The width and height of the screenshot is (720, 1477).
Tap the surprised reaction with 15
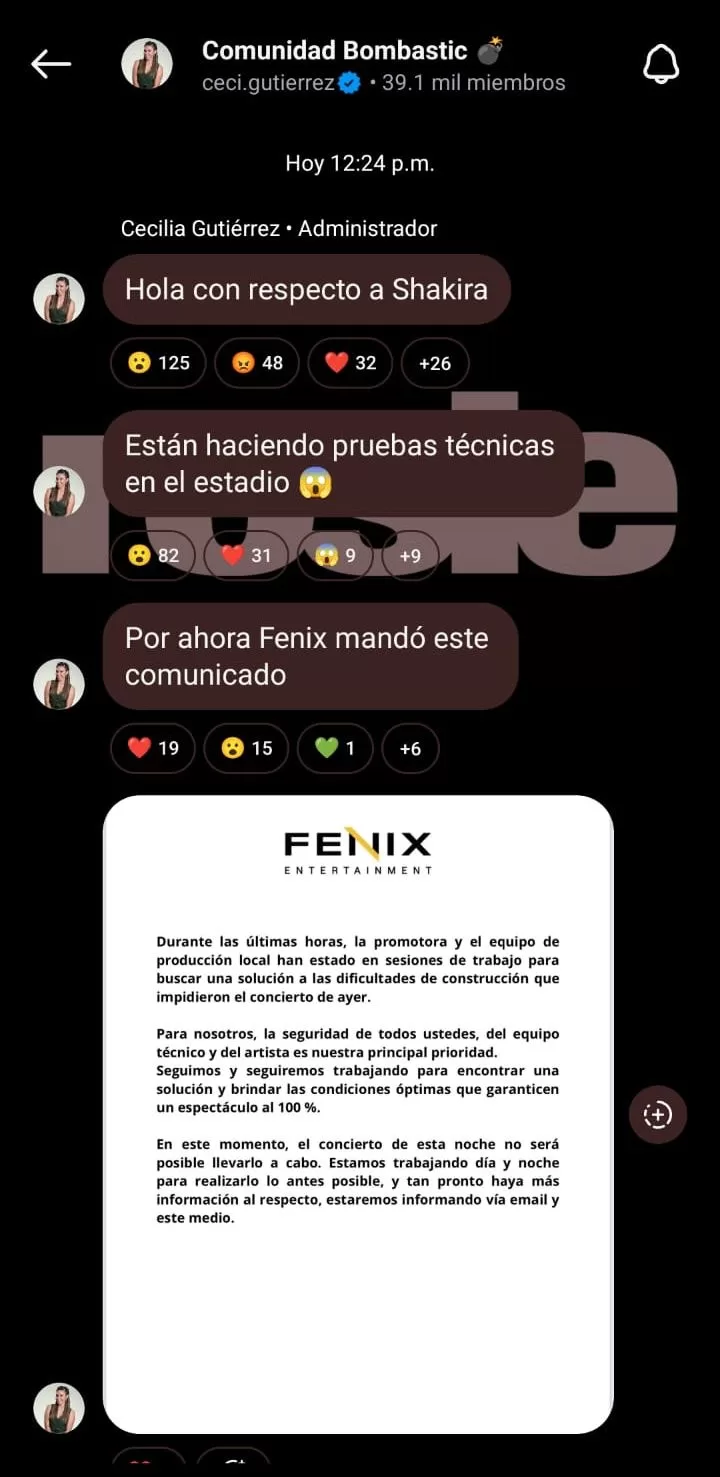246,748
